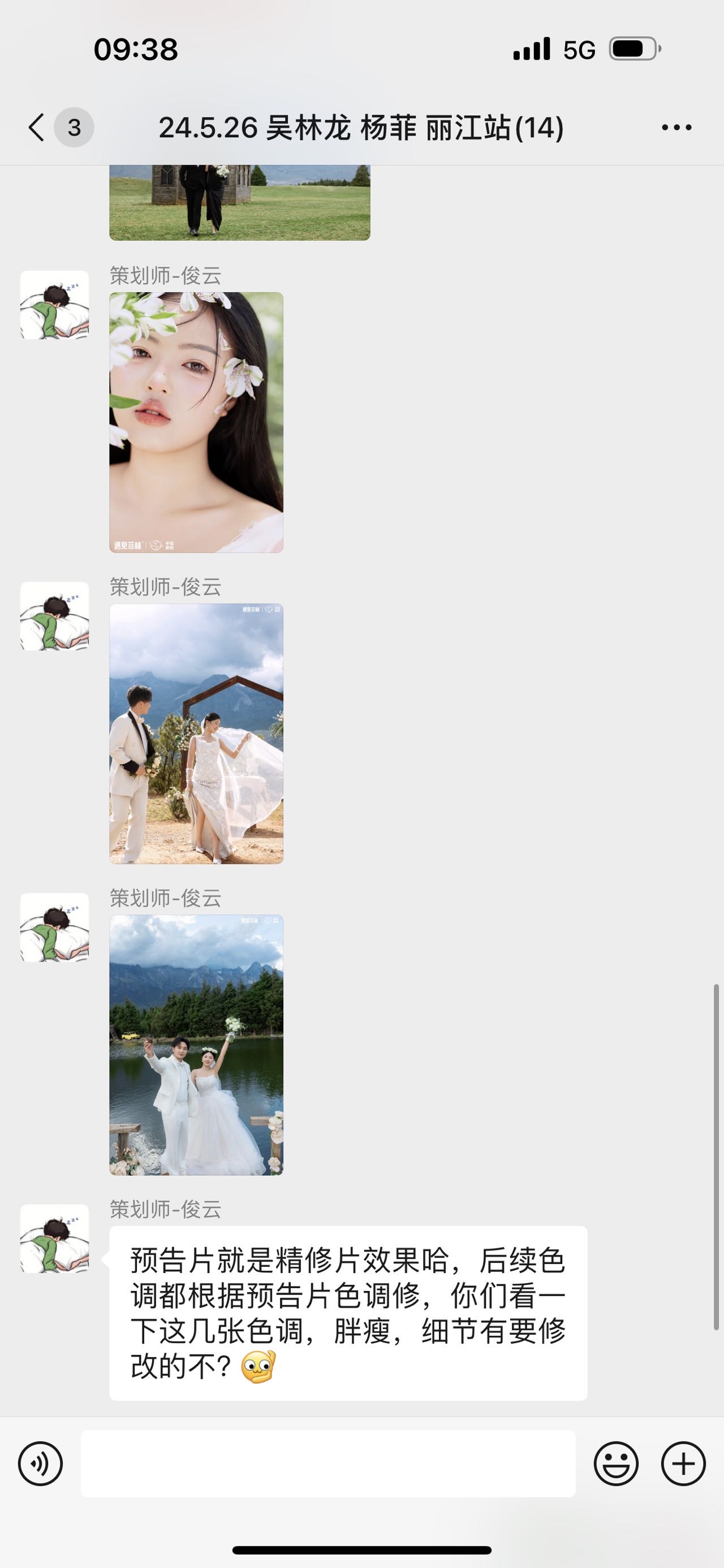Screen dimensions: 724x1568
Task: Open the bride close-up portrait photo
Action: tap(196, 422)
